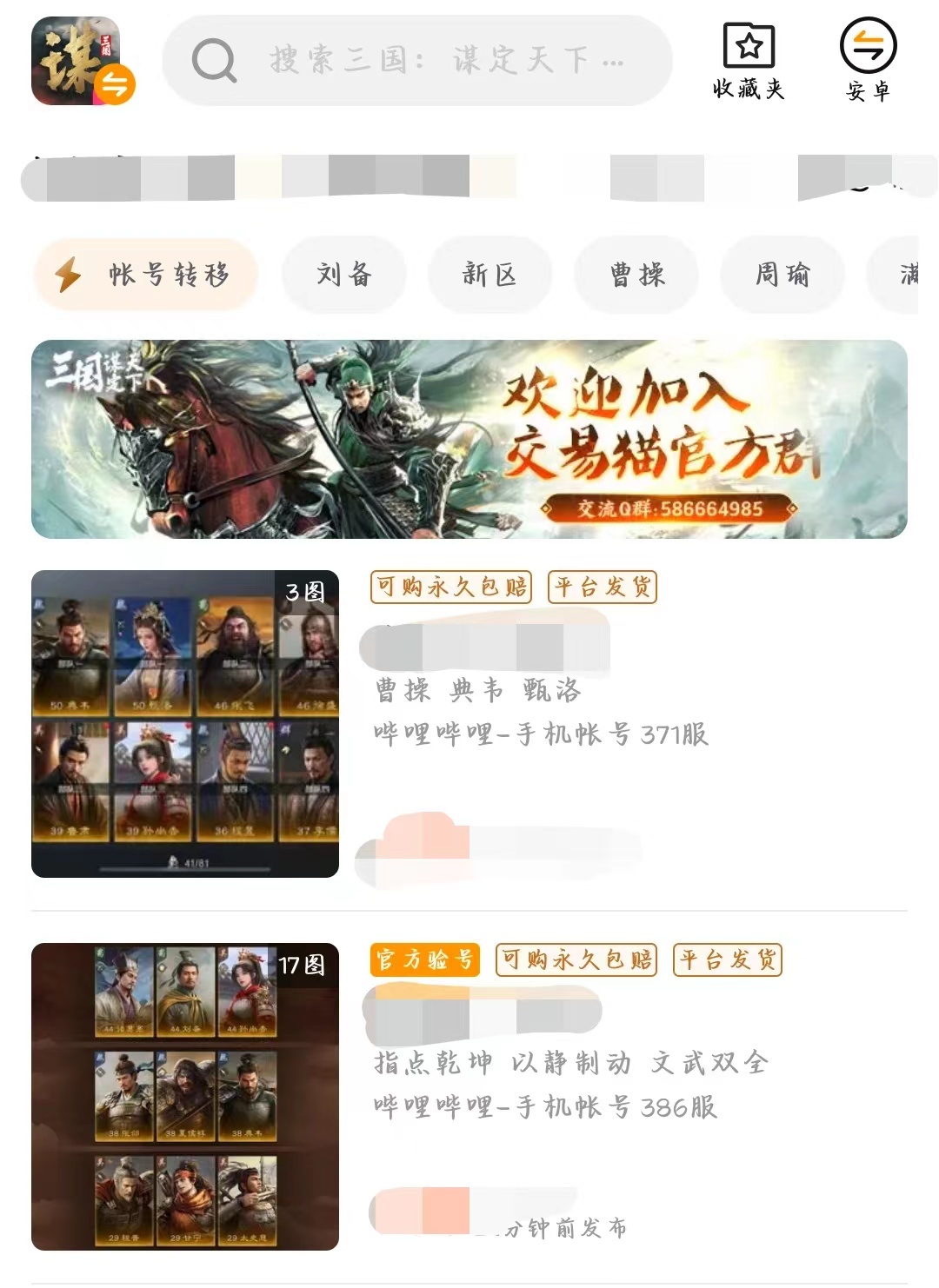Filter listings by 刘备
This screenshot has width=939, height=1288.
344,276
